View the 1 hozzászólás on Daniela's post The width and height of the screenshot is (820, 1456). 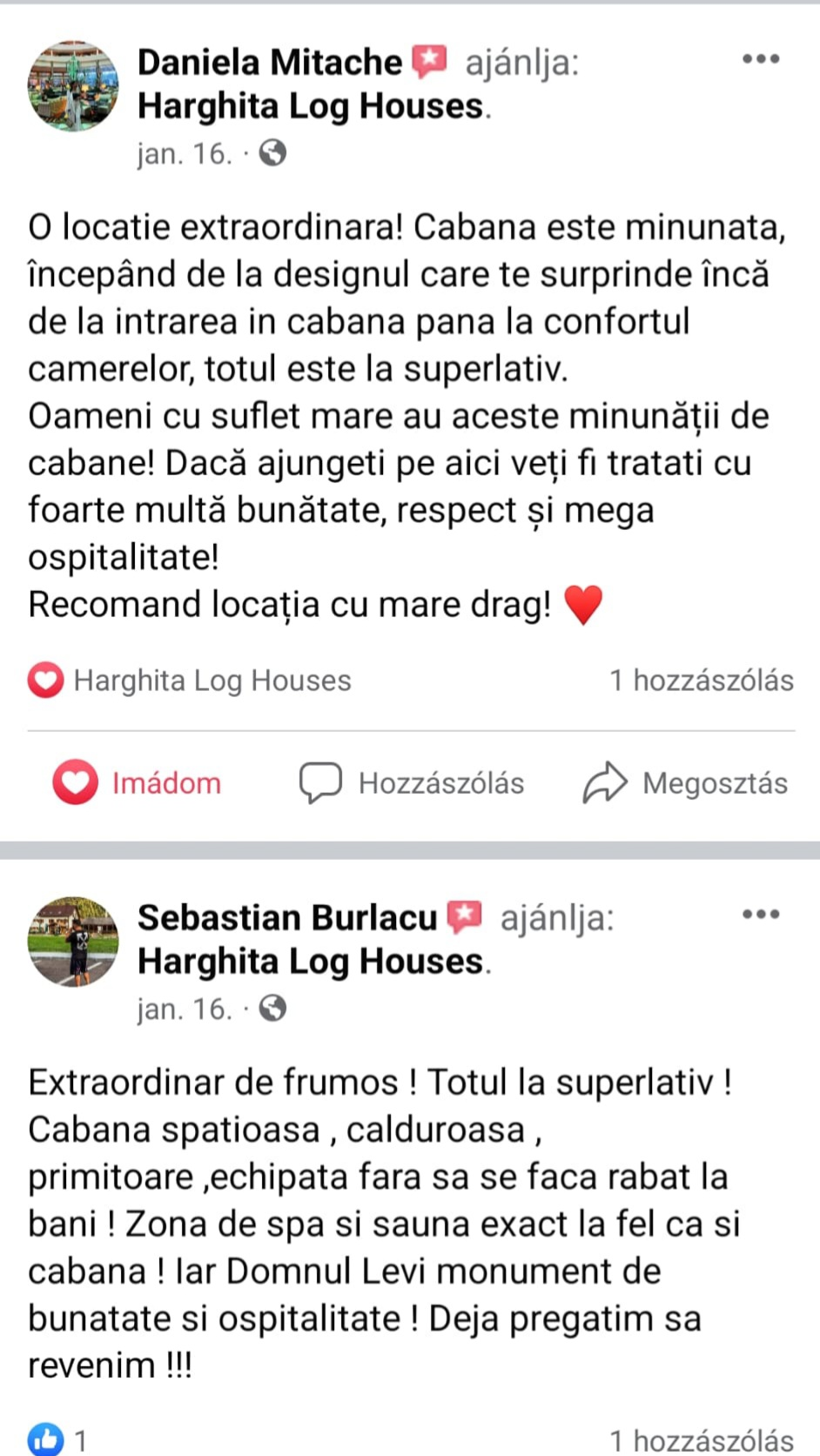(702, 681)
